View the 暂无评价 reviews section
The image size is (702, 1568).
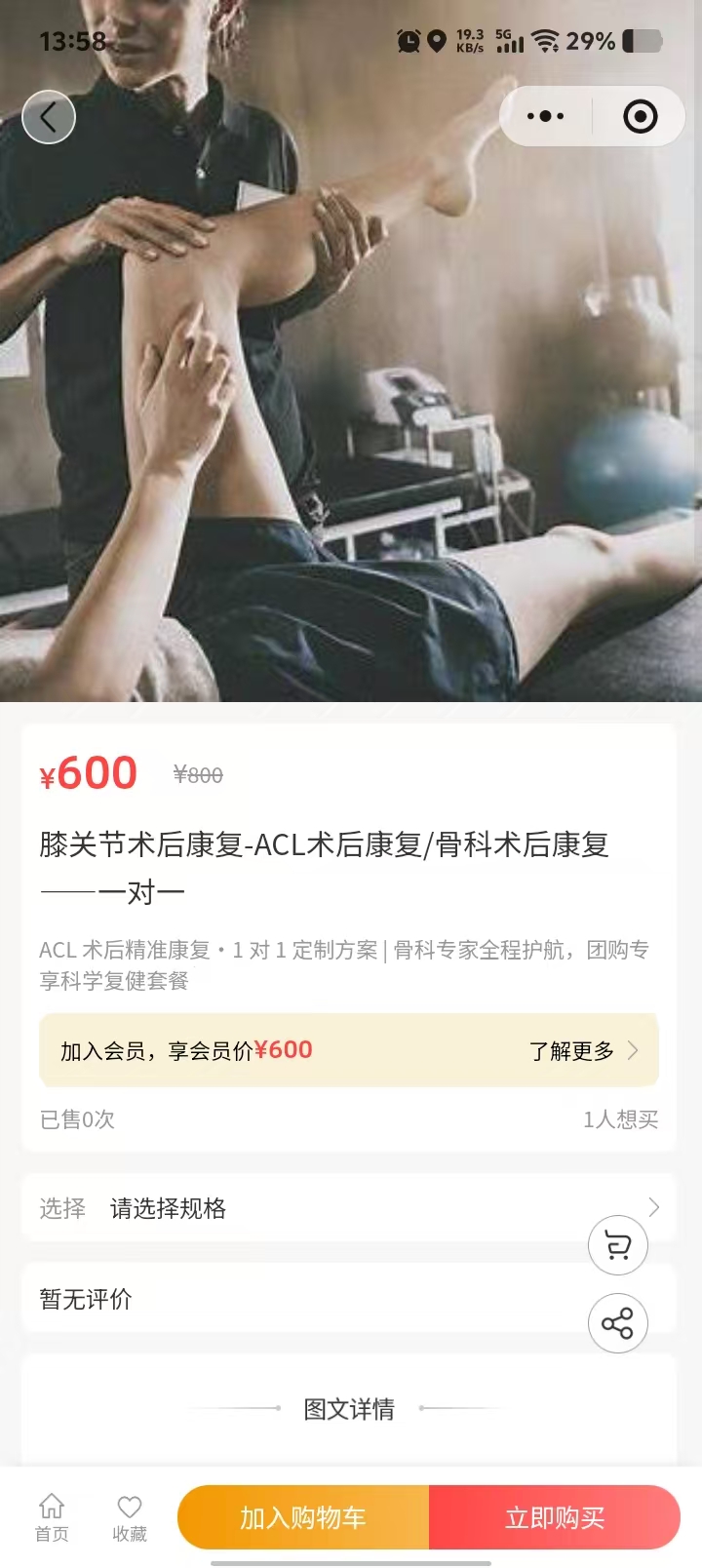click(x=292, y=1299)
